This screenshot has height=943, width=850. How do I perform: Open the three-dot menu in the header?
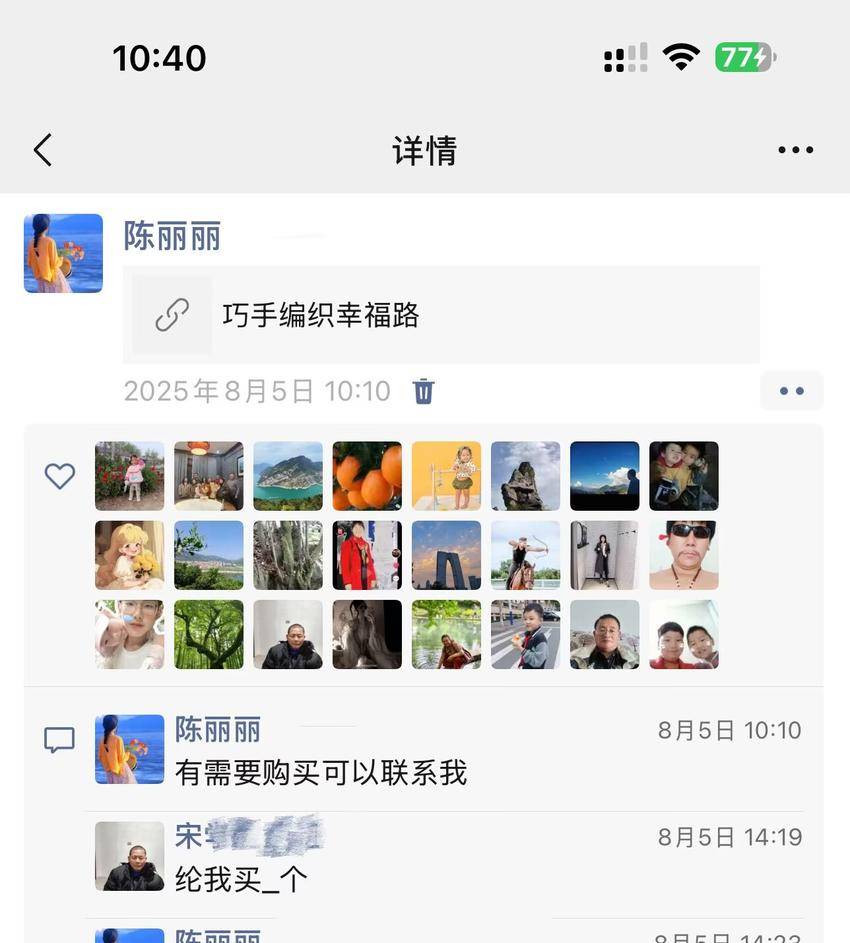point(795,150)
